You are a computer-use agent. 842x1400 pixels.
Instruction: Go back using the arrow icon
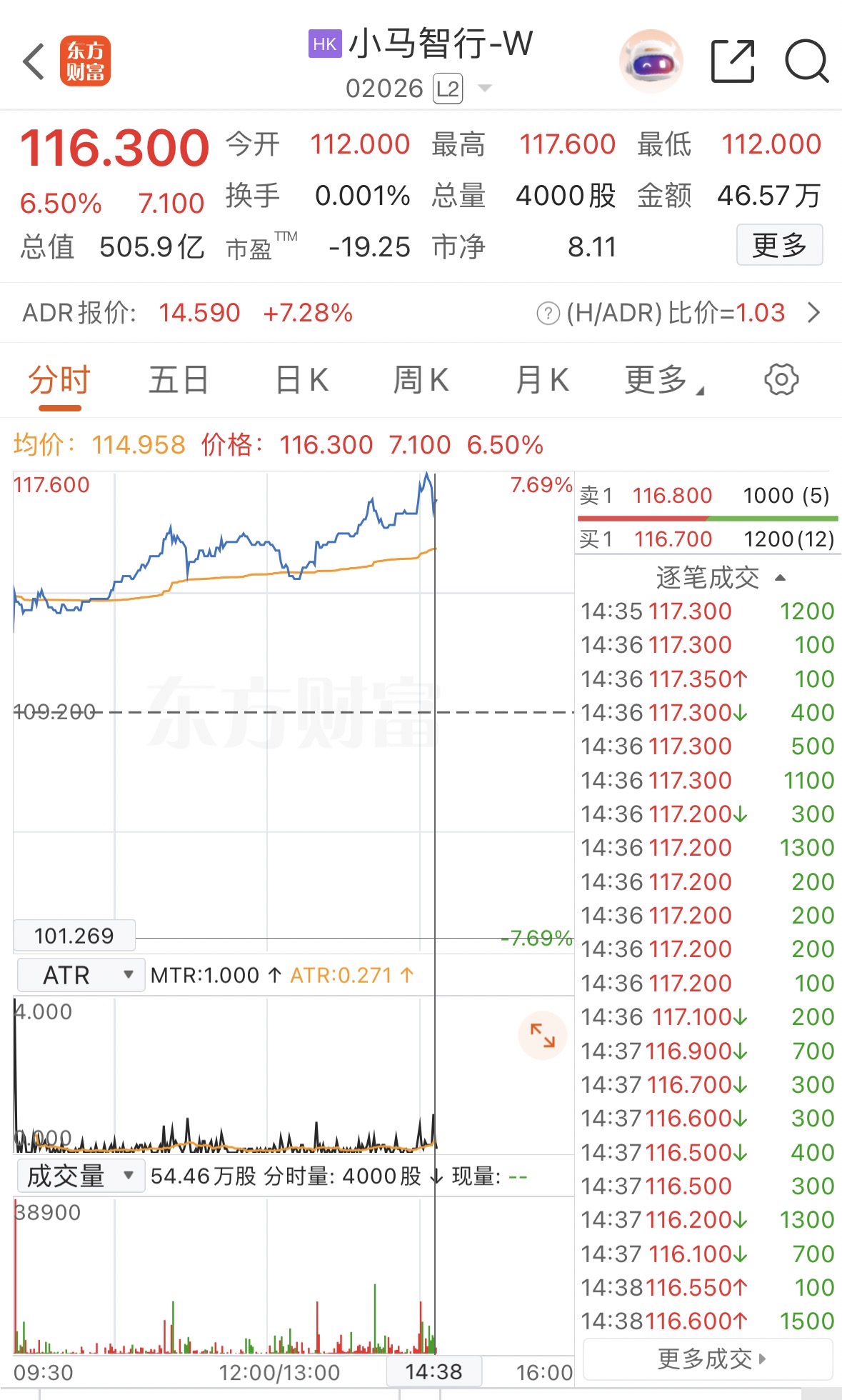(34, 61)
